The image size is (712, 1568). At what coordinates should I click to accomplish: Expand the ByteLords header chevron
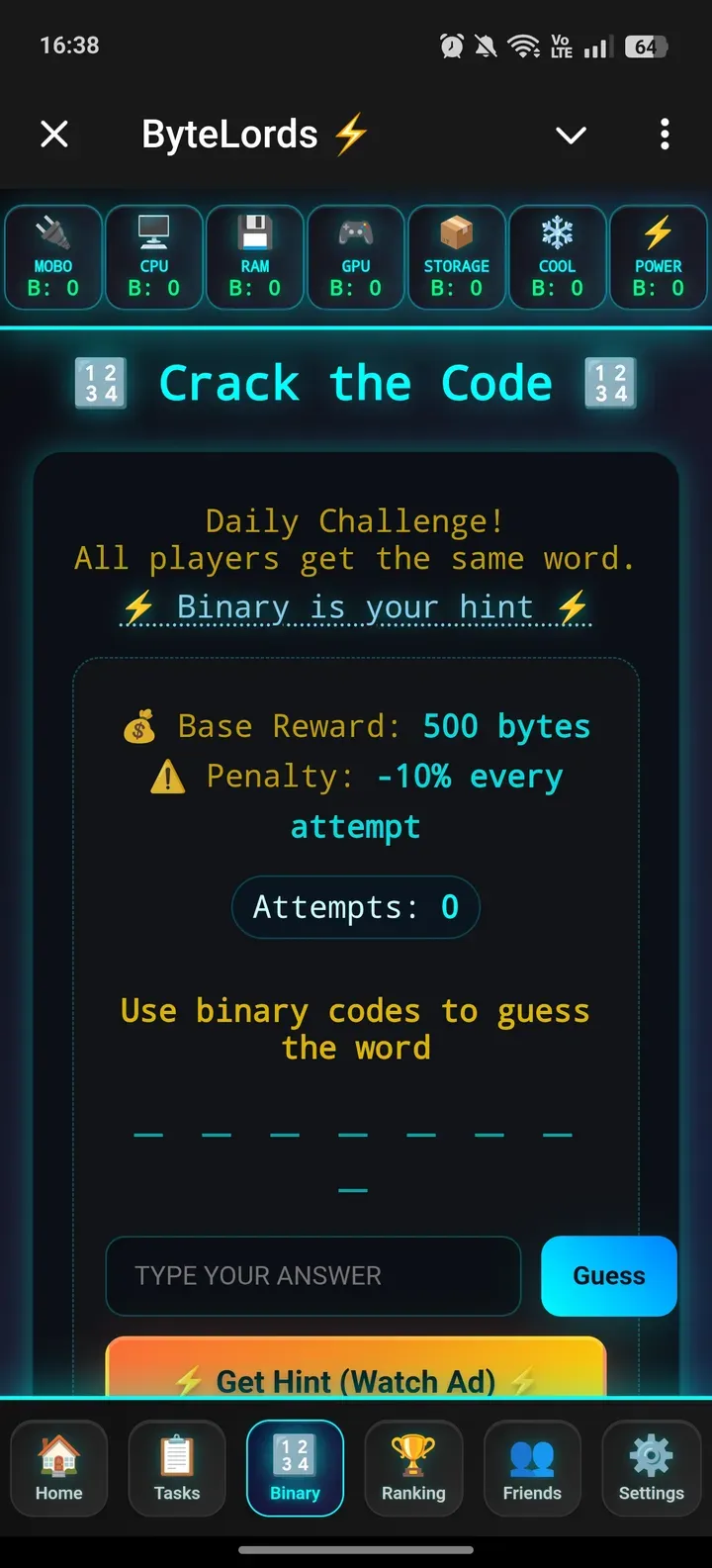[571, 137]
